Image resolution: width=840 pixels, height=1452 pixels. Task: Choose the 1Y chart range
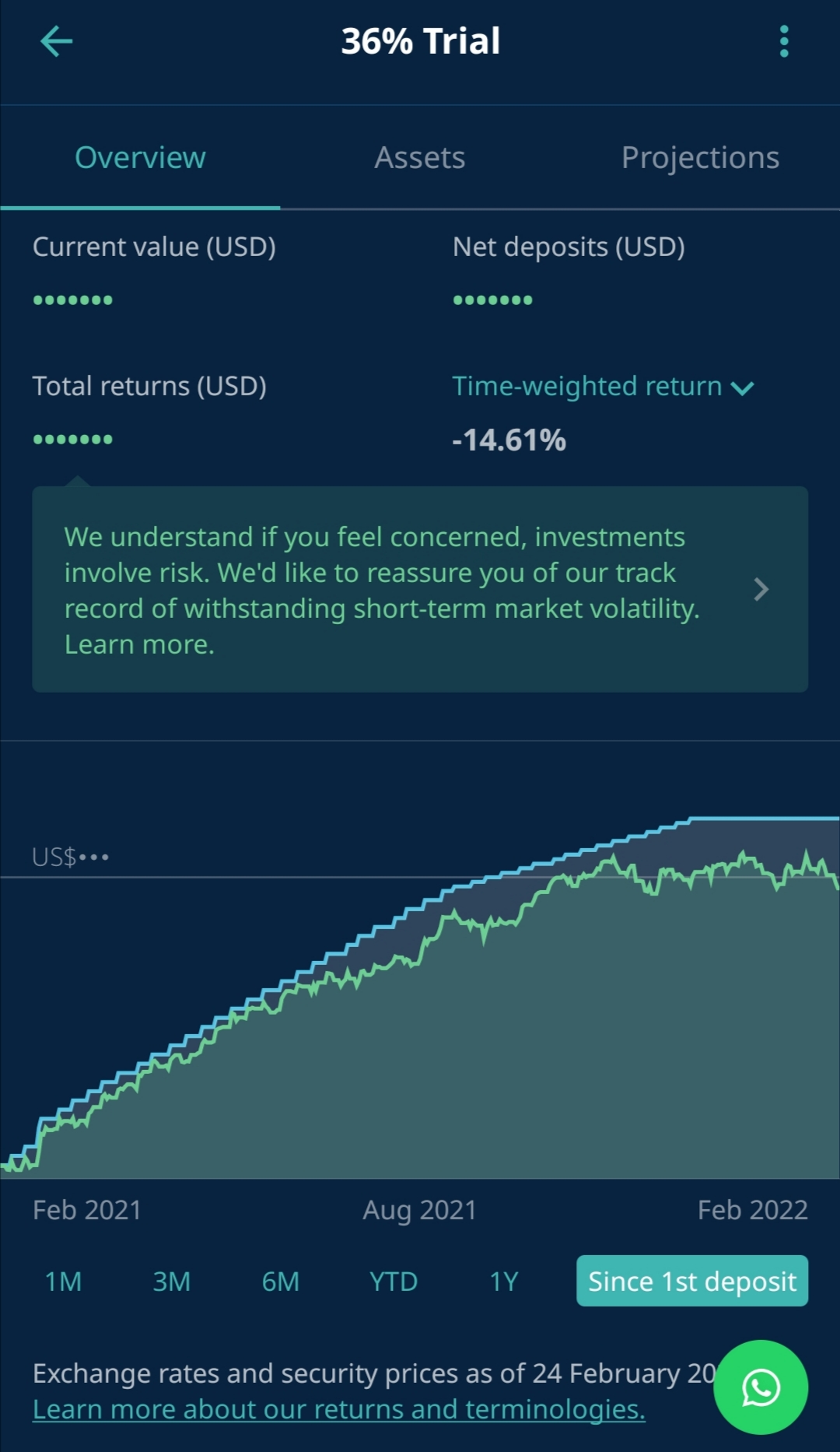[x=504, y=1282]
